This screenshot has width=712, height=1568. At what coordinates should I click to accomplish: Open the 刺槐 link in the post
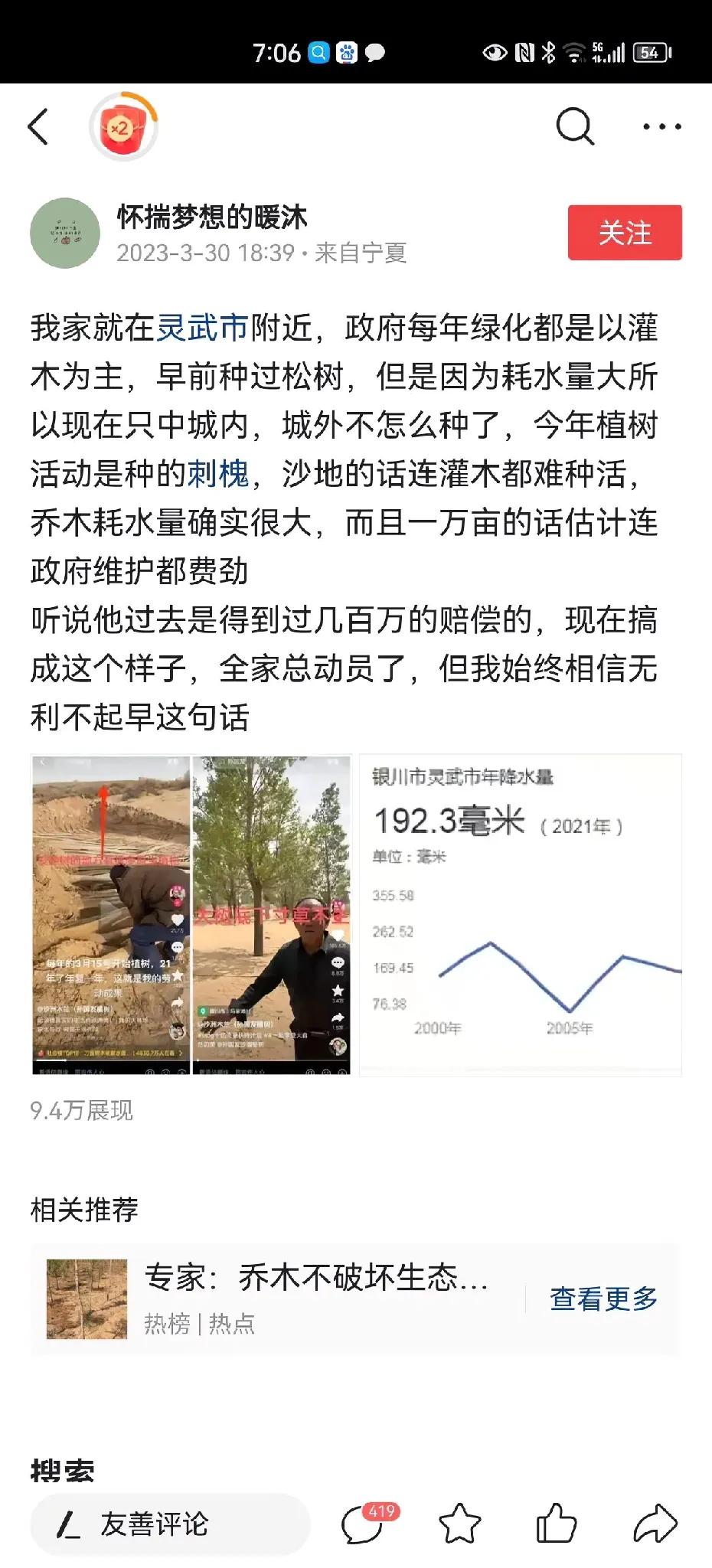pos(218,474)
